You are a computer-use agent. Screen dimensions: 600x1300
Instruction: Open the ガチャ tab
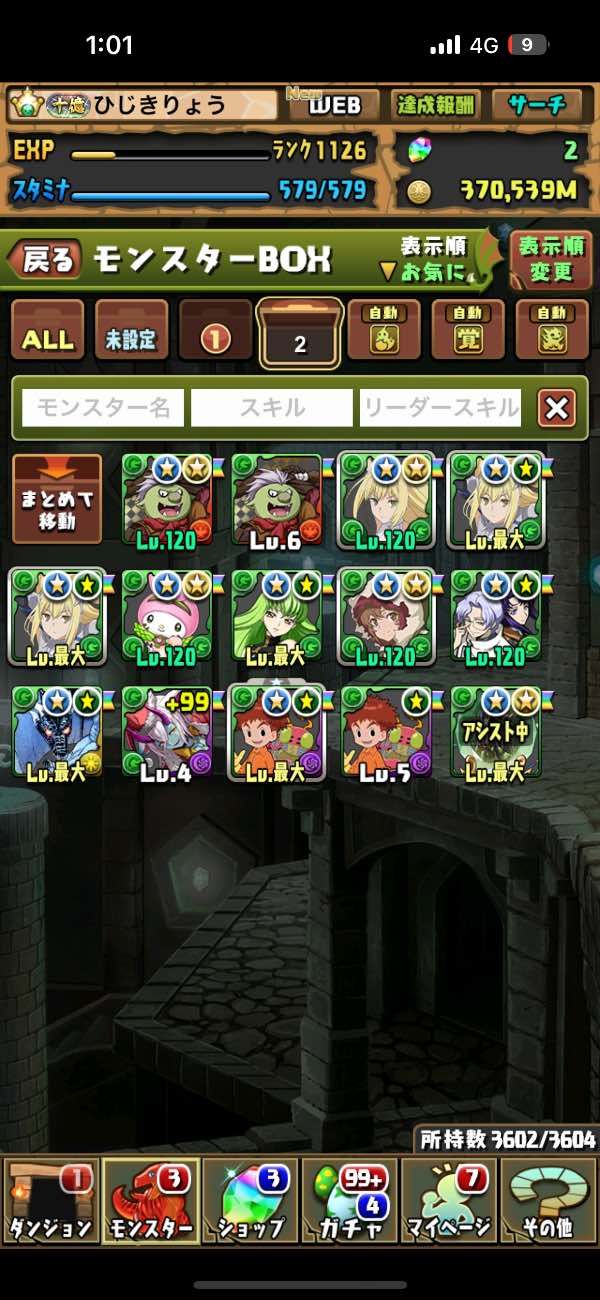(349, 1200)
